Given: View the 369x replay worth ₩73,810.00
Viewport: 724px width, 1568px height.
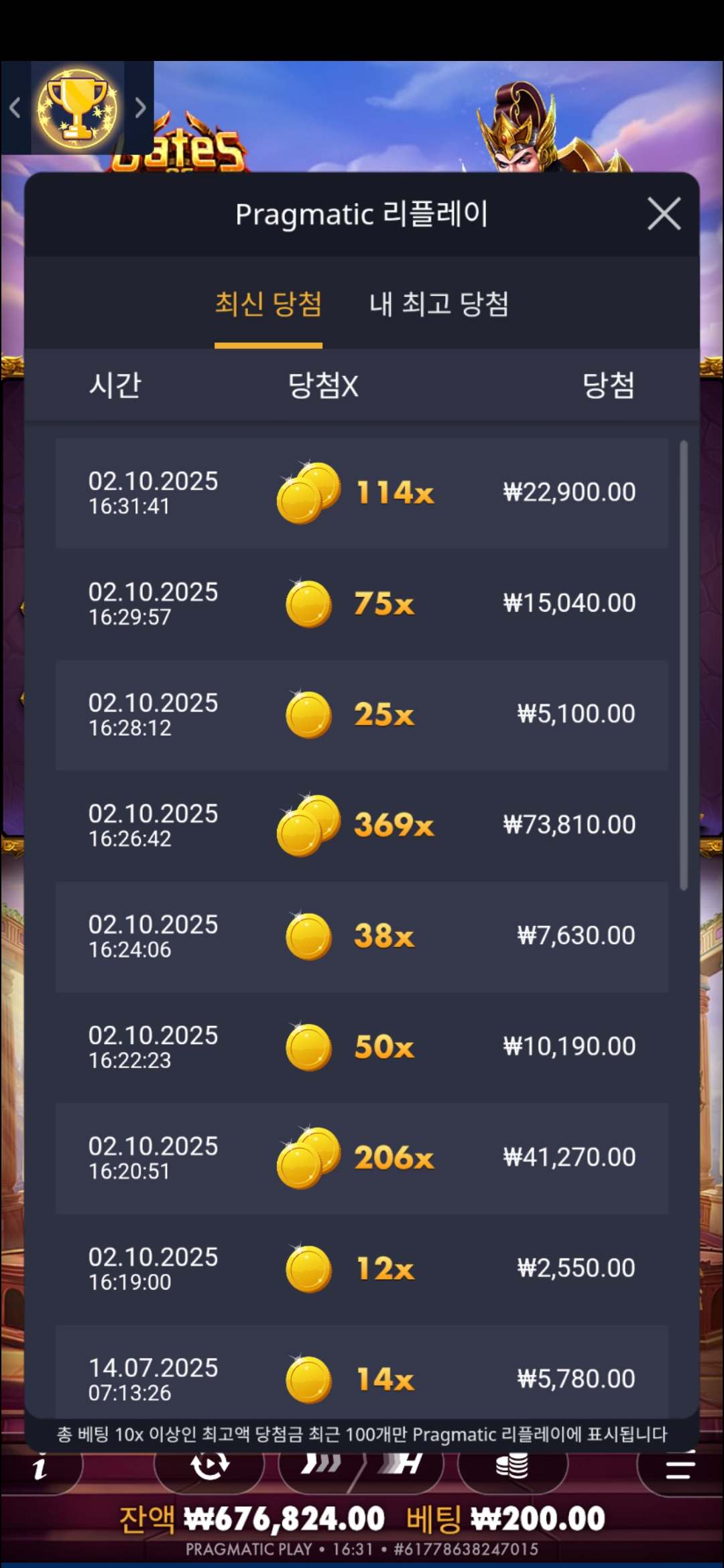Looking at the screenshot, I should tap(361, 825).
